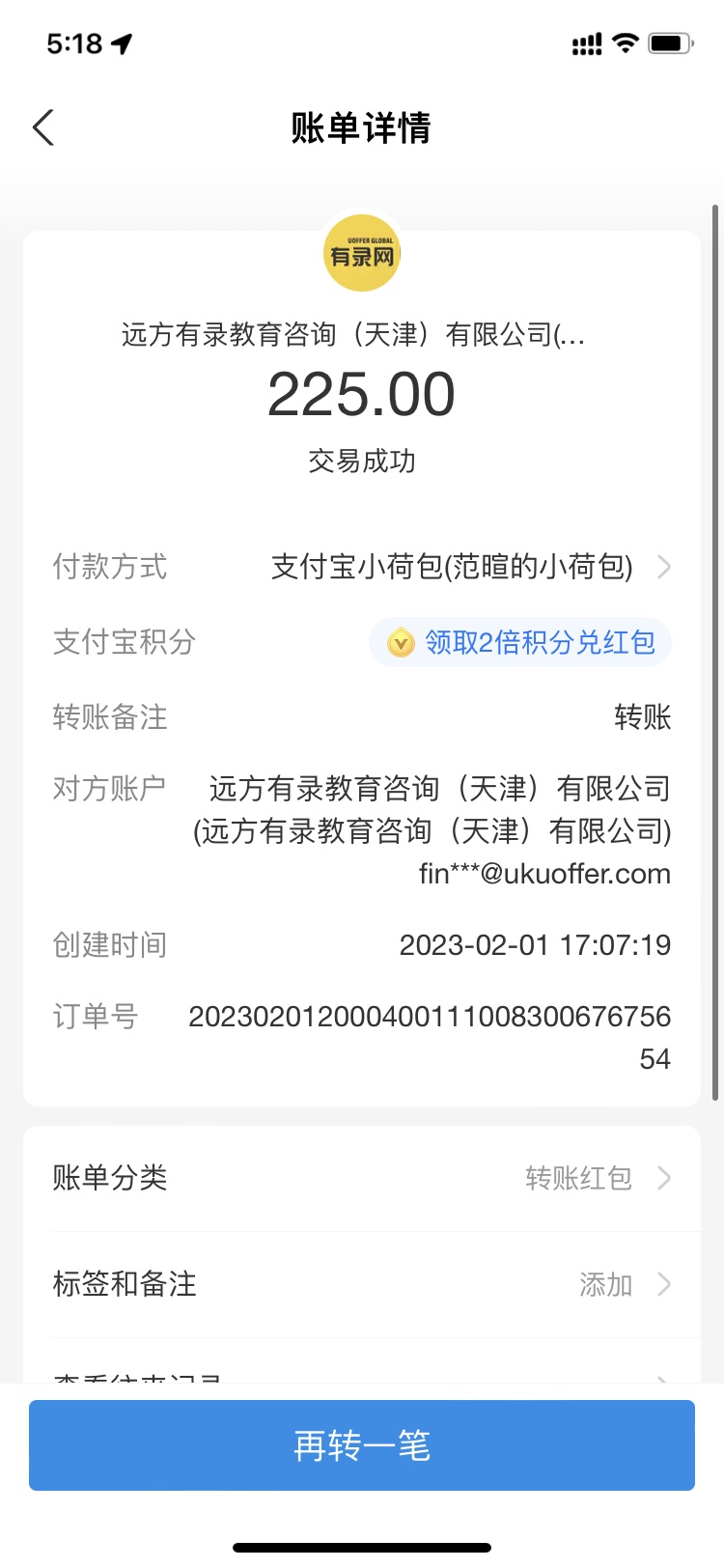Open the 远方有录教育咨询 merchant avatar

362,254
